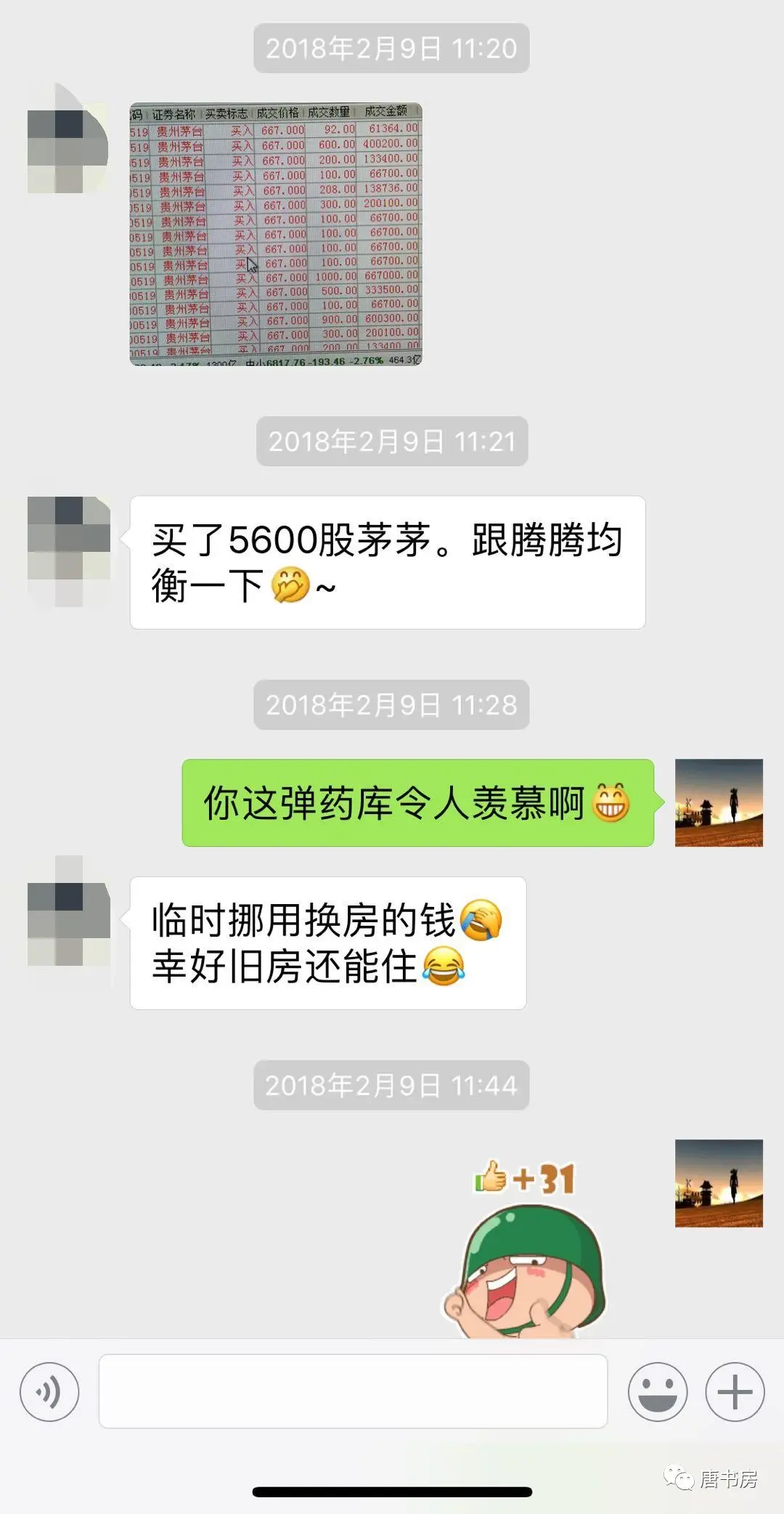Focus the message text field

coord(353,1391)
